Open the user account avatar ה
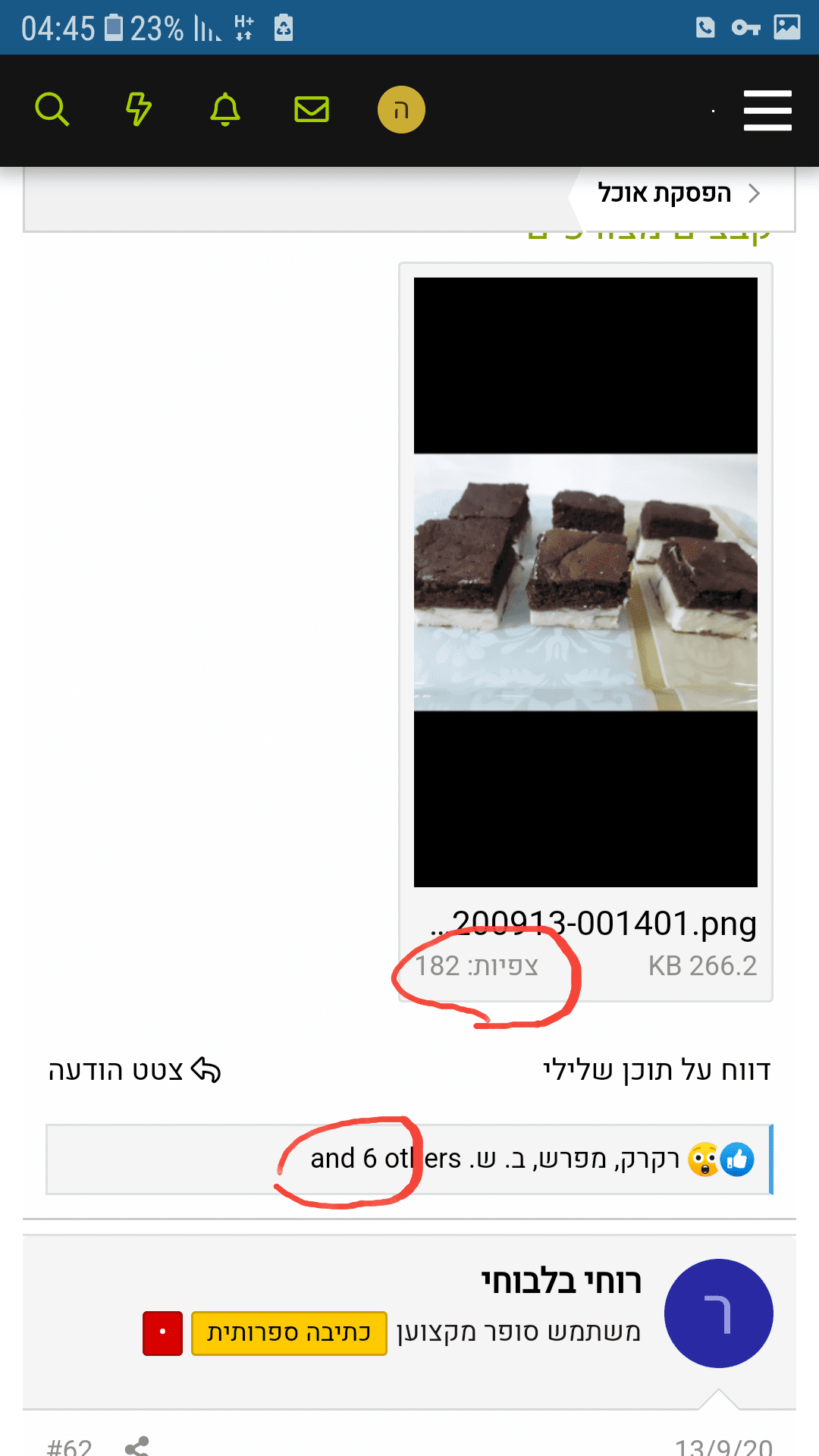 click(401, 110)
